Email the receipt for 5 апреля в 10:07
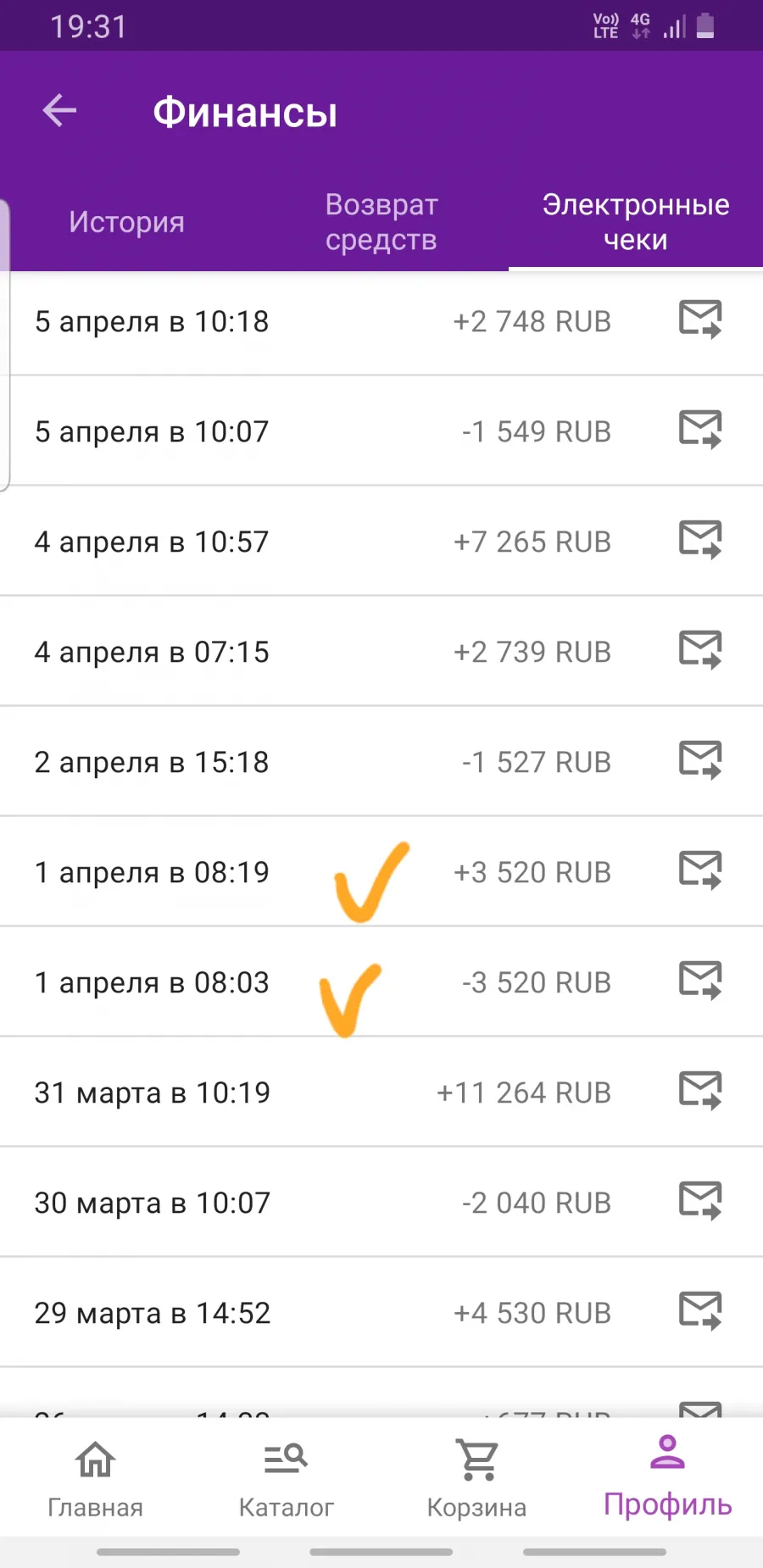763x1568 pixels. pos(700,430)
